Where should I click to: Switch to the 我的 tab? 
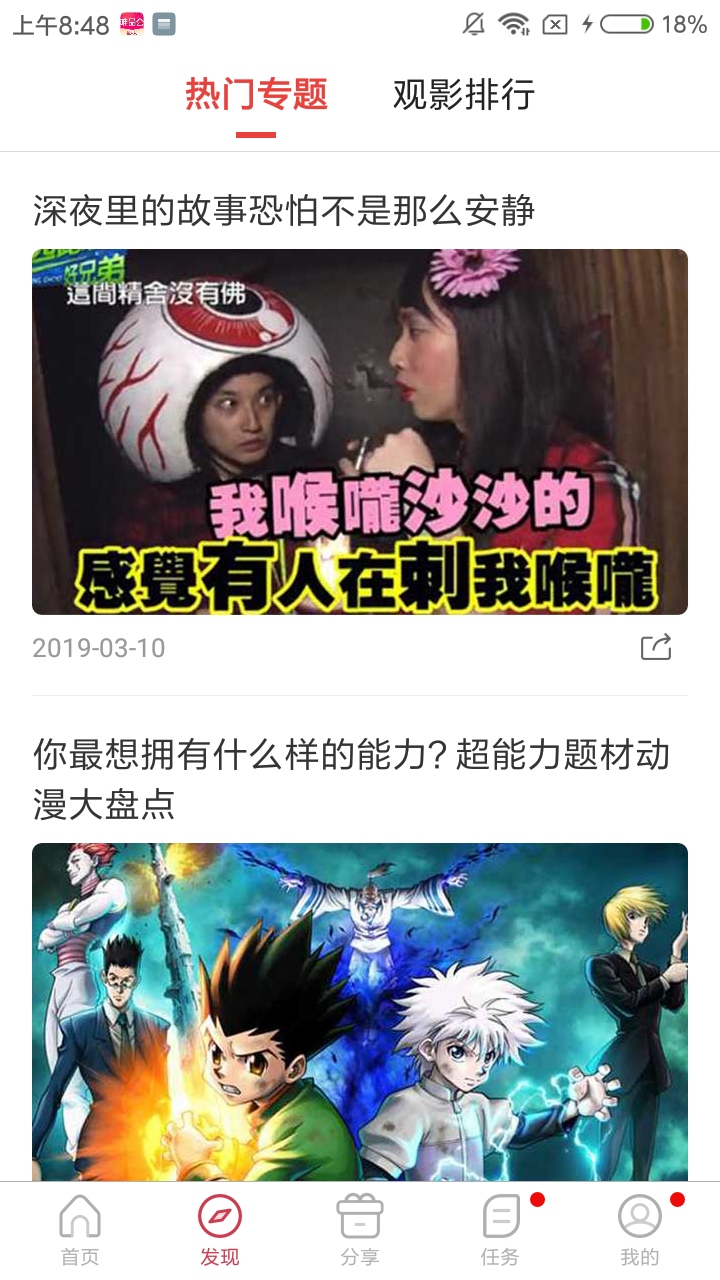click(x=640, y=1231)
